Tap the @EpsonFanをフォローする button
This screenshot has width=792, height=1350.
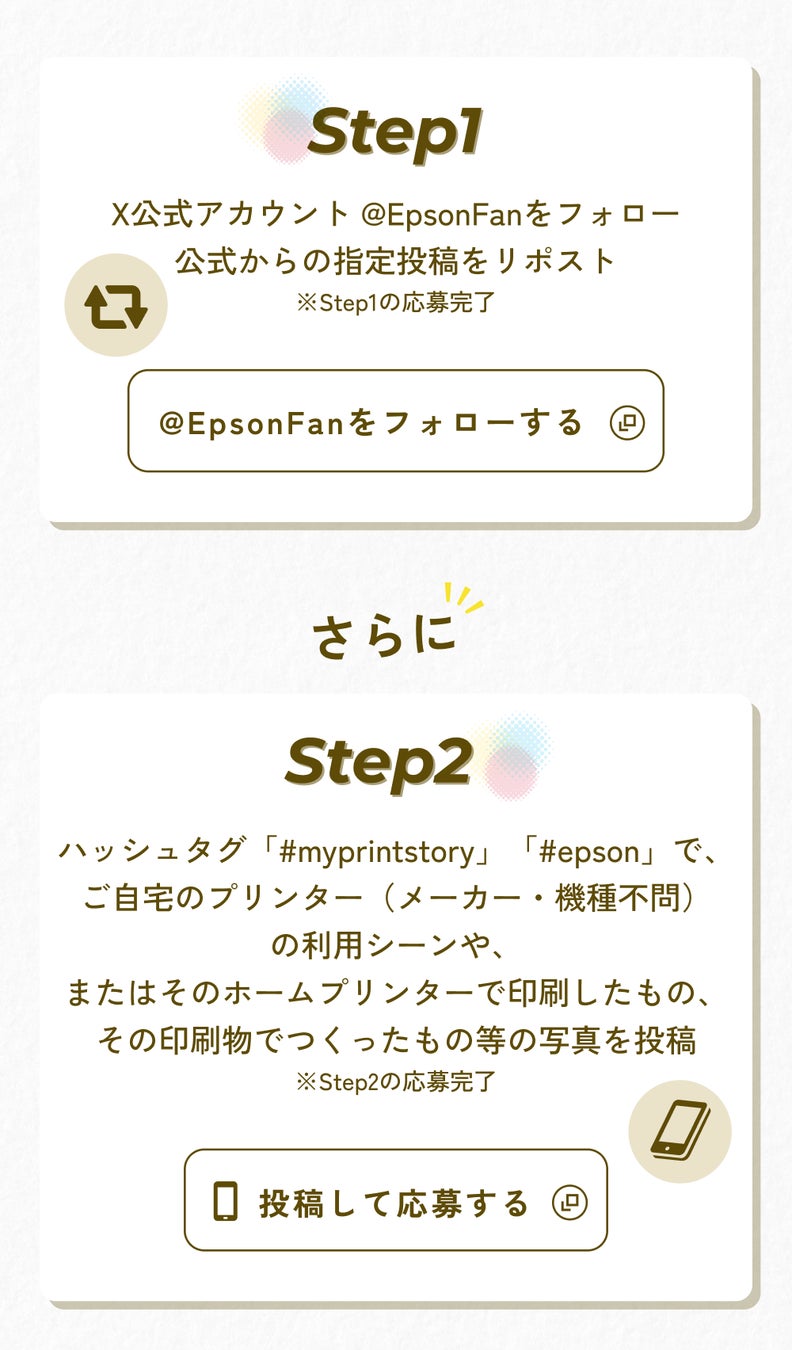pos(396,421)
